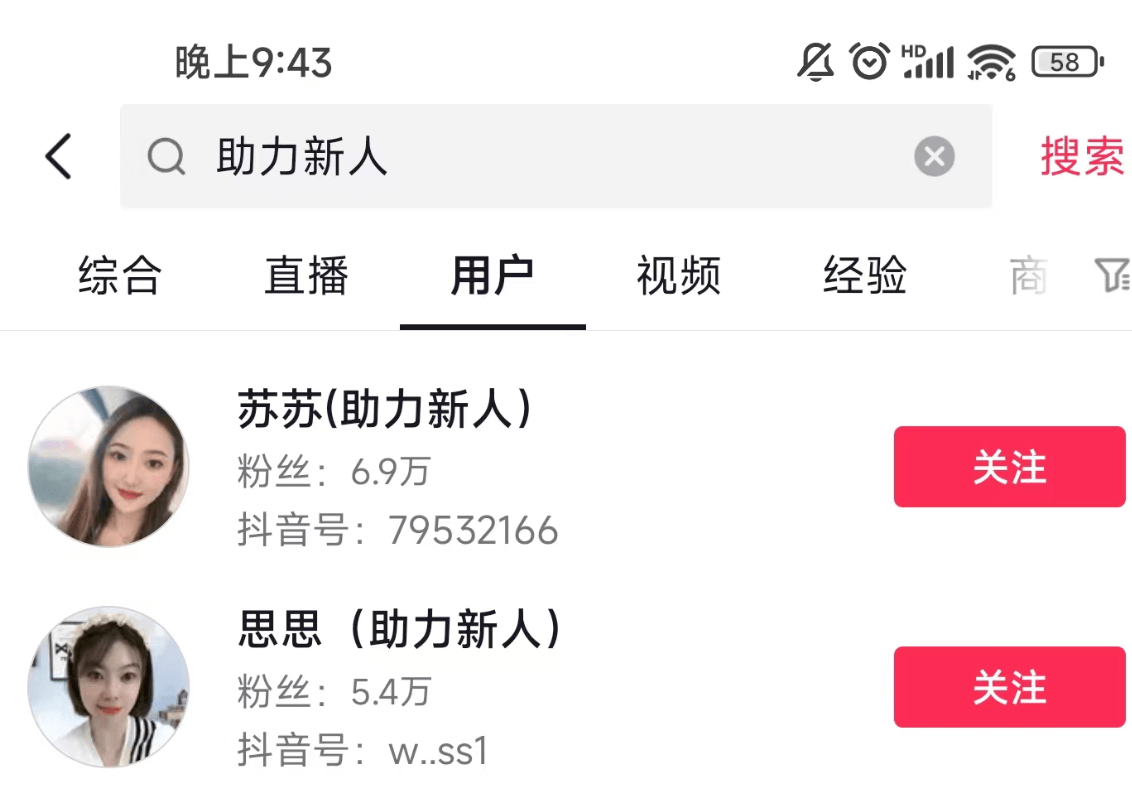Tap the red 搜索 button
1132x789 pixels.
(1081, 157)
